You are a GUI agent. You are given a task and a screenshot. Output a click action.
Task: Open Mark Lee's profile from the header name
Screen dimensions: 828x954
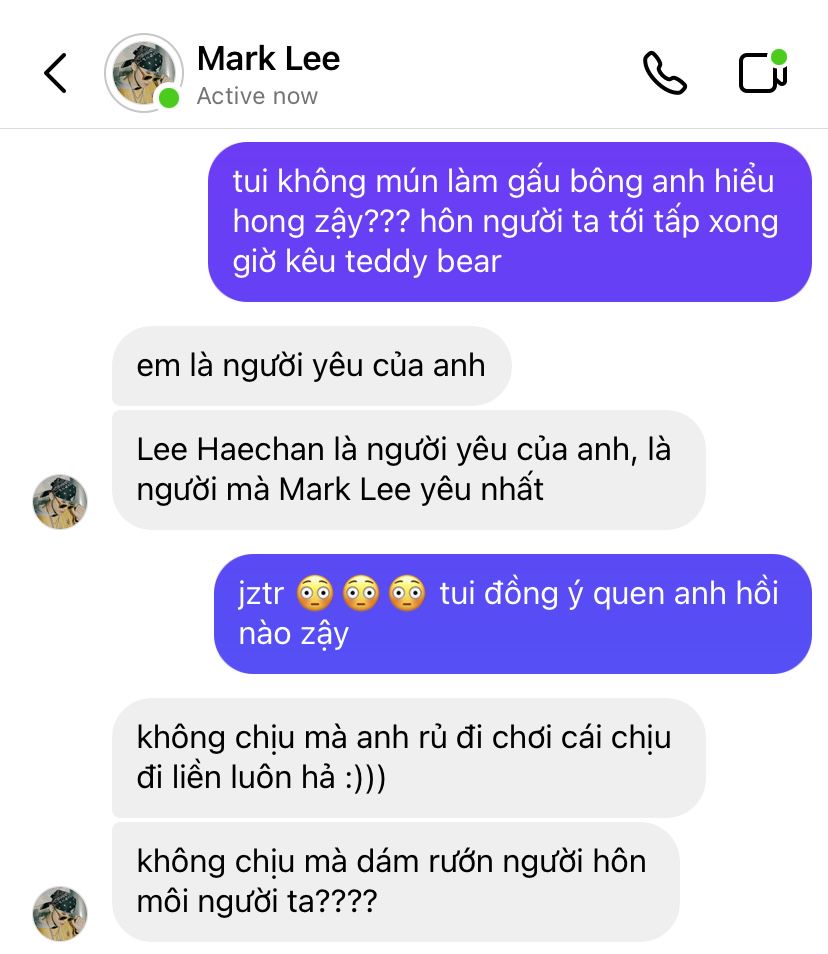[268, 59]
